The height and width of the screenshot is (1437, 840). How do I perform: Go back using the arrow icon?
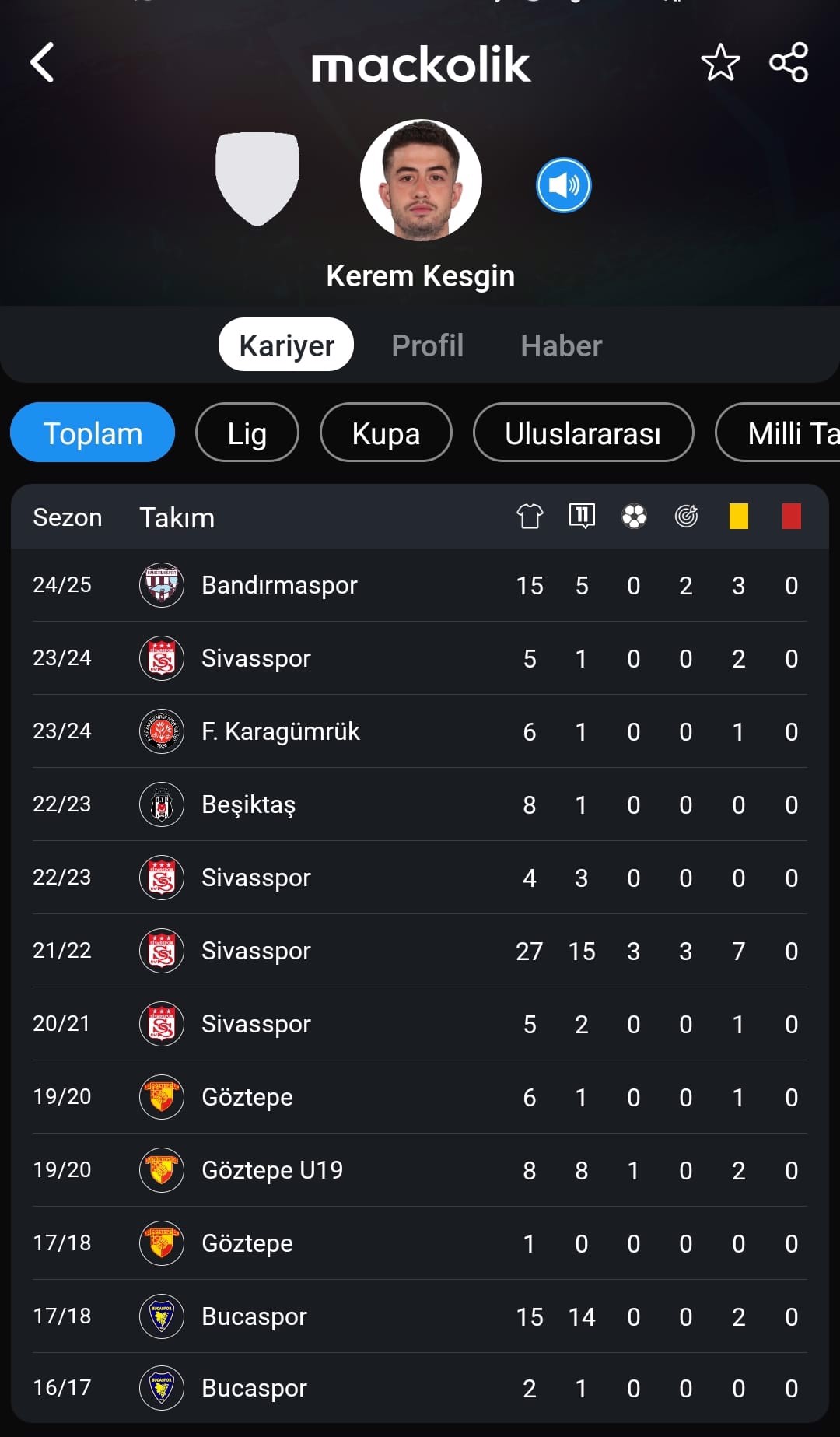pos(42,62)
